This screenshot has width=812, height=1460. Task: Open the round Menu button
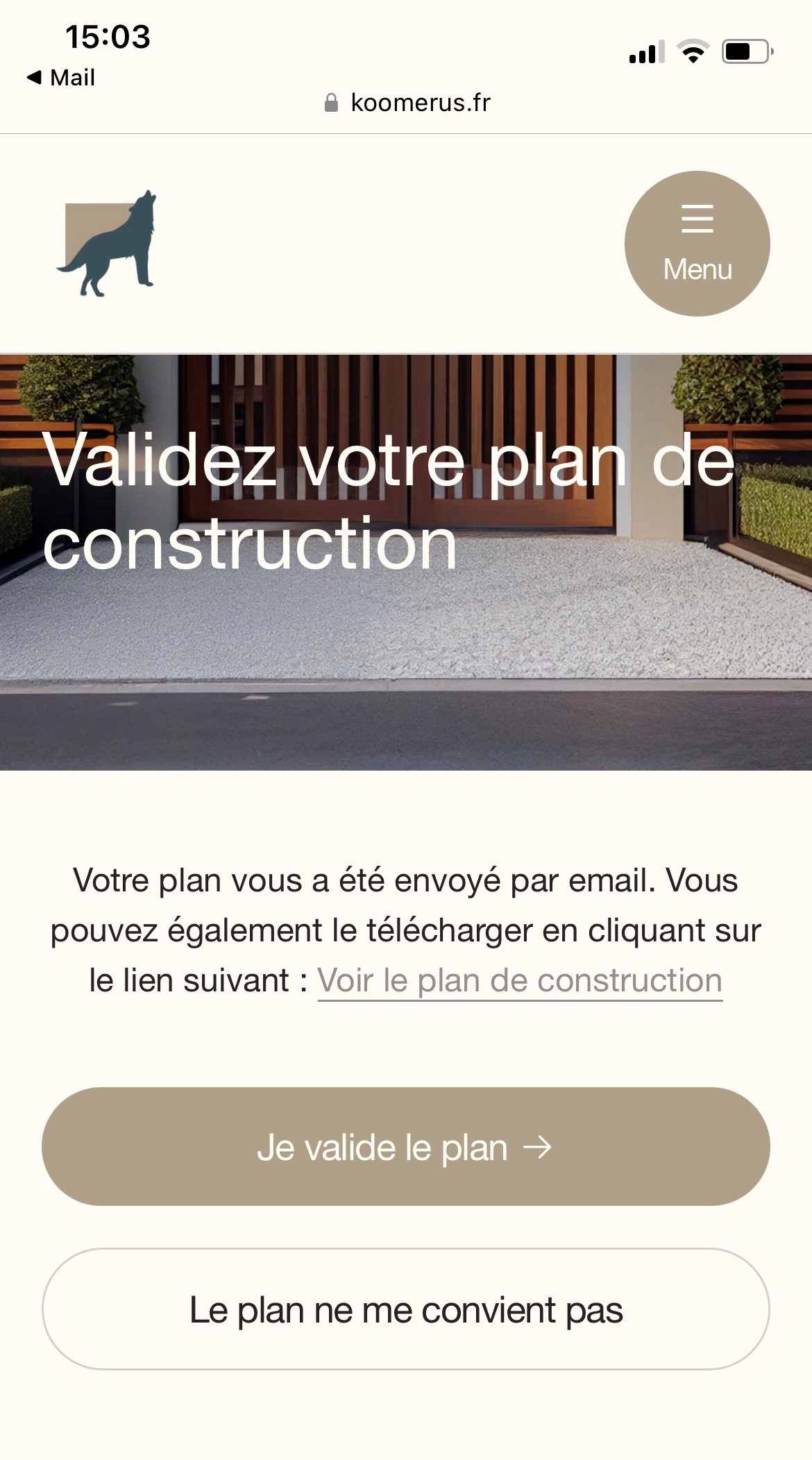click(x=697, y=244)
